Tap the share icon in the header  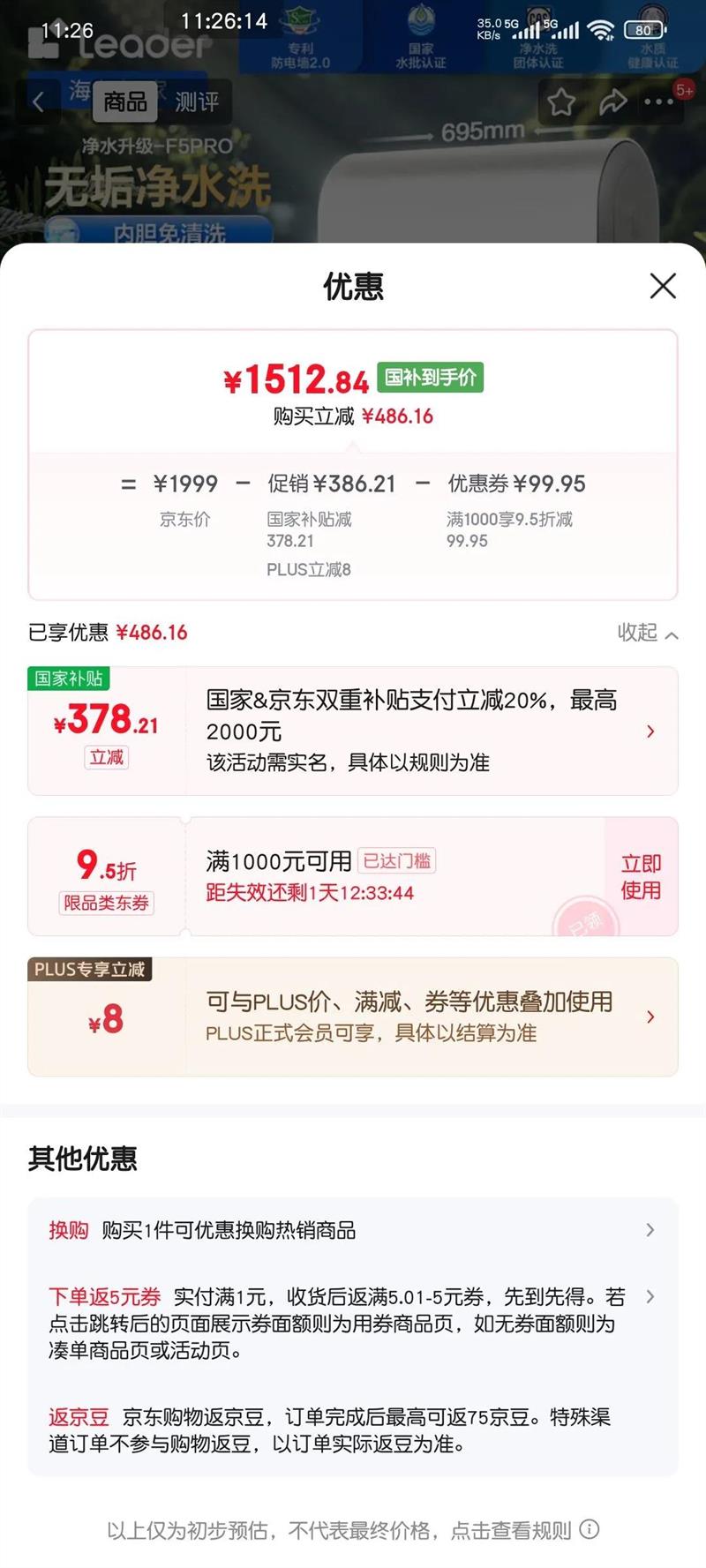pos(615,102)
